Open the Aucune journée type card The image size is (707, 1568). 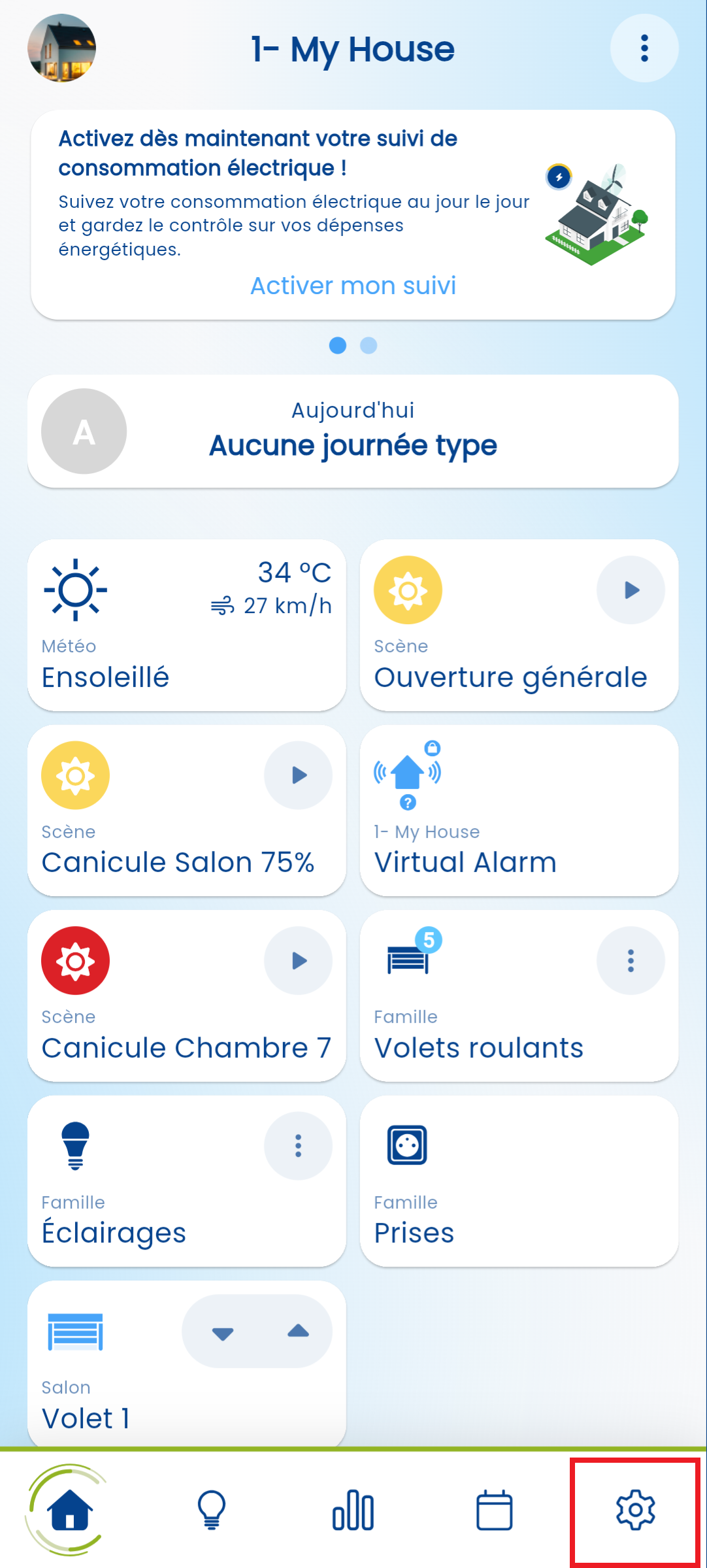[353, 431]
